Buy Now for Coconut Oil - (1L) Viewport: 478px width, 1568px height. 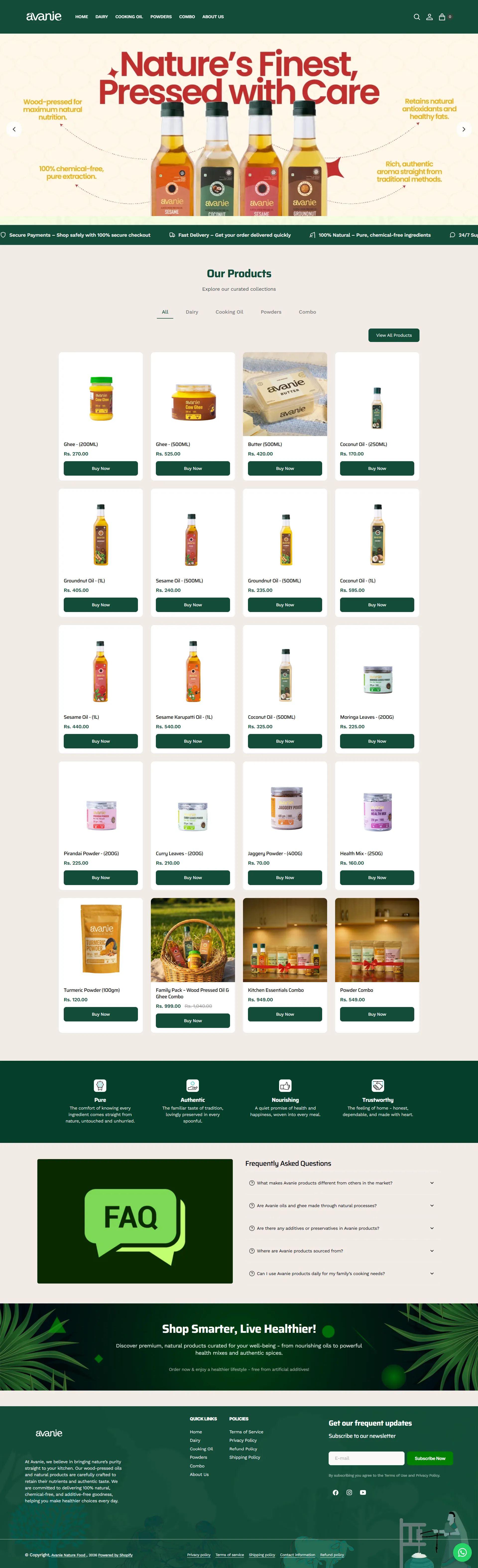[x=377, y=605]
